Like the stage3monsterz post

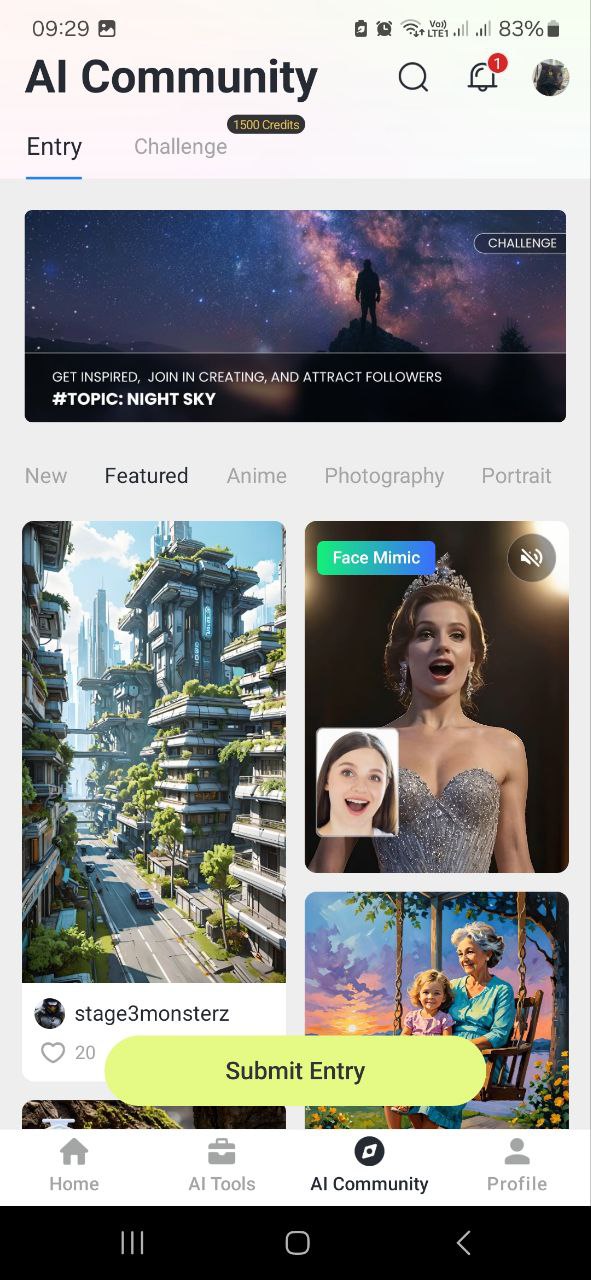click(x=52, y=1052)
